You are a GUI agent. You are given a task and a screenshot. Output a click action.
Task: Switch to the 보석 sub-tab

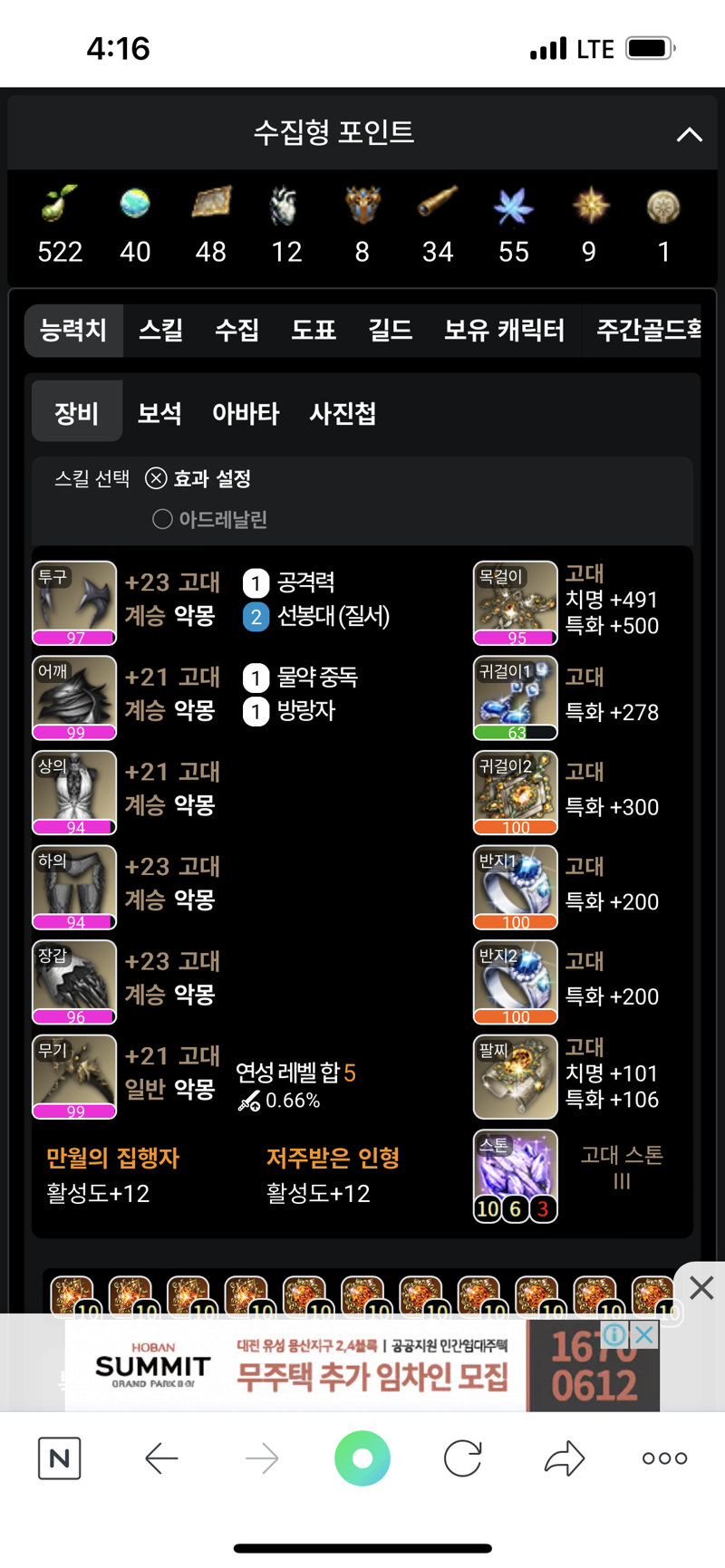coord(159,413)
